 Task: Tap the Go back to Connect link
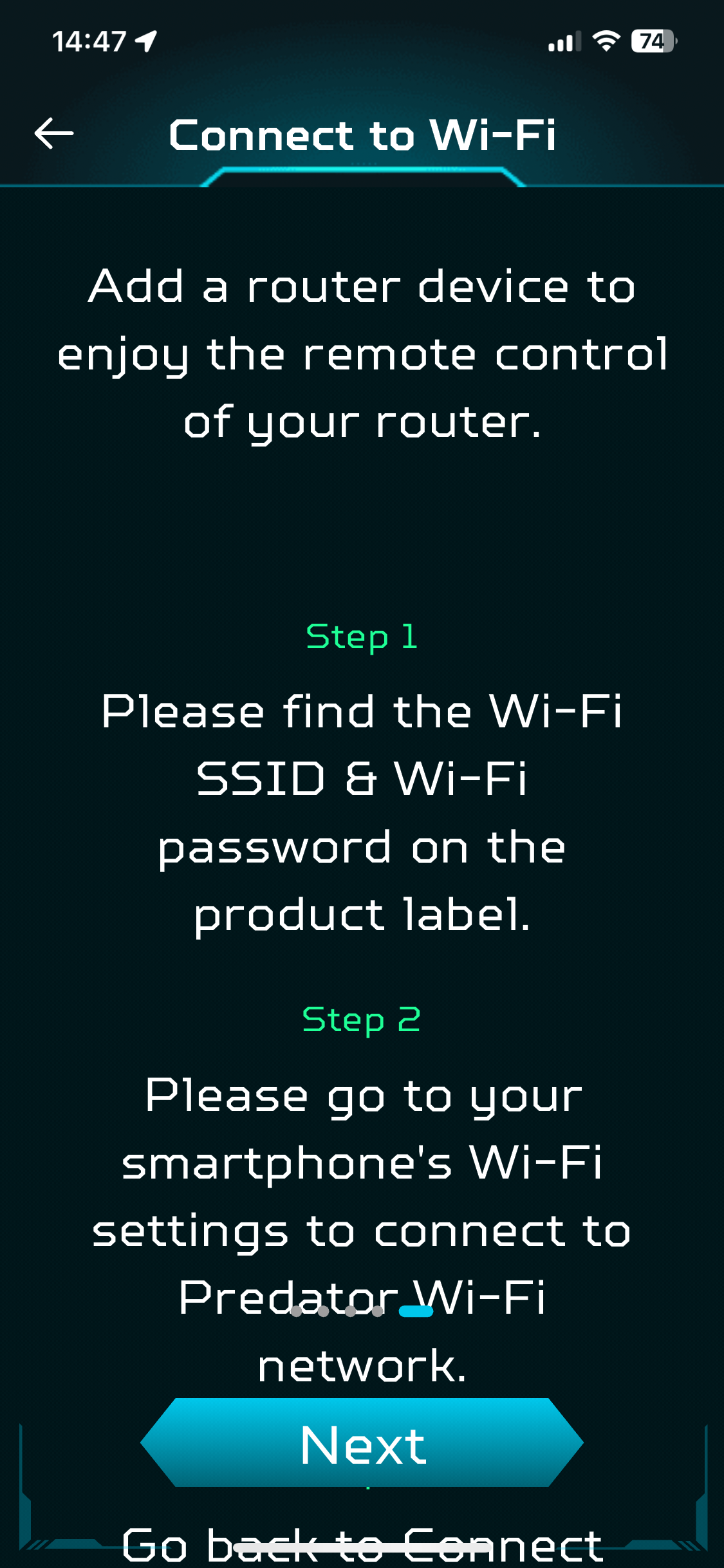(x=362, y=1544)
